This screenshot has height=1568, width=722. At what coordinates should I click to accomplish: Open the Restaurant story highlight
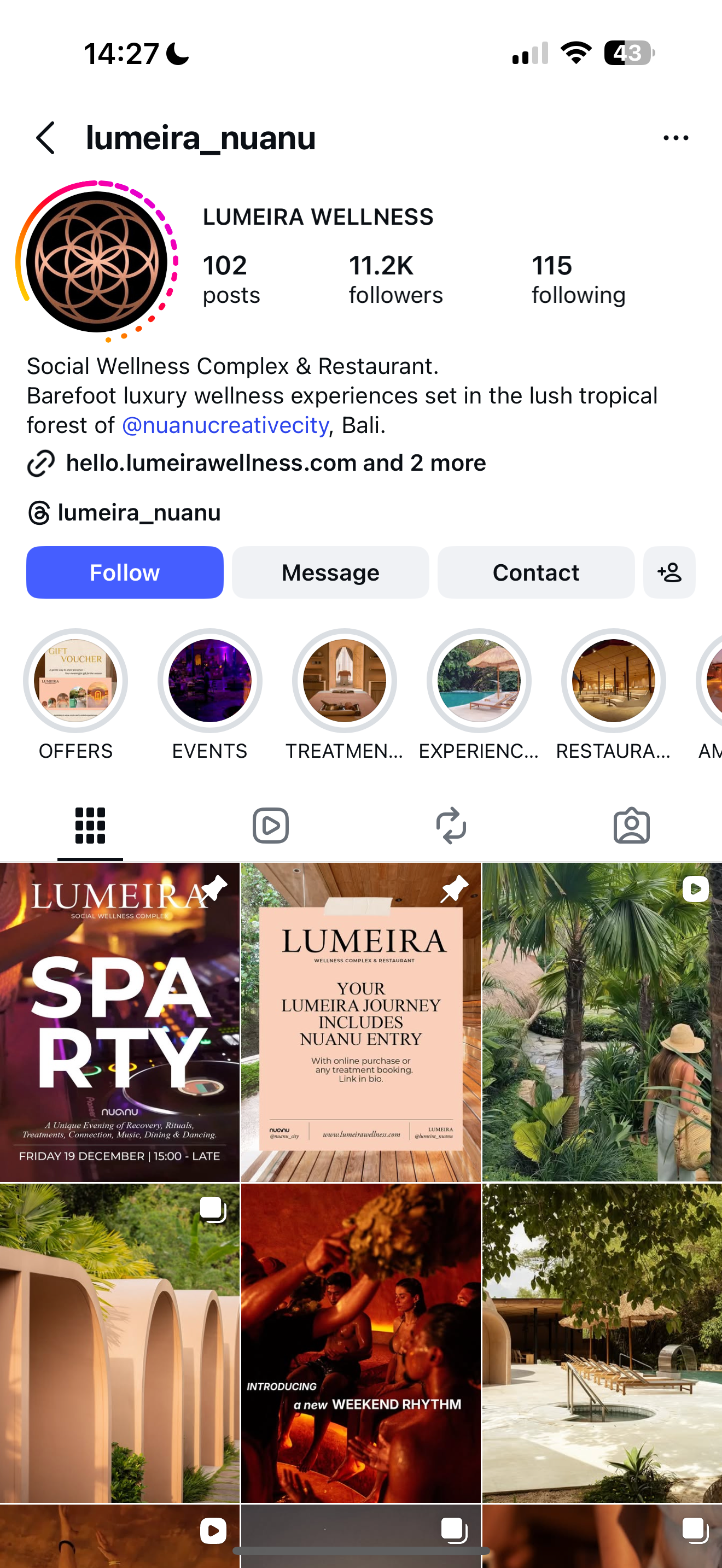[614, 681]
